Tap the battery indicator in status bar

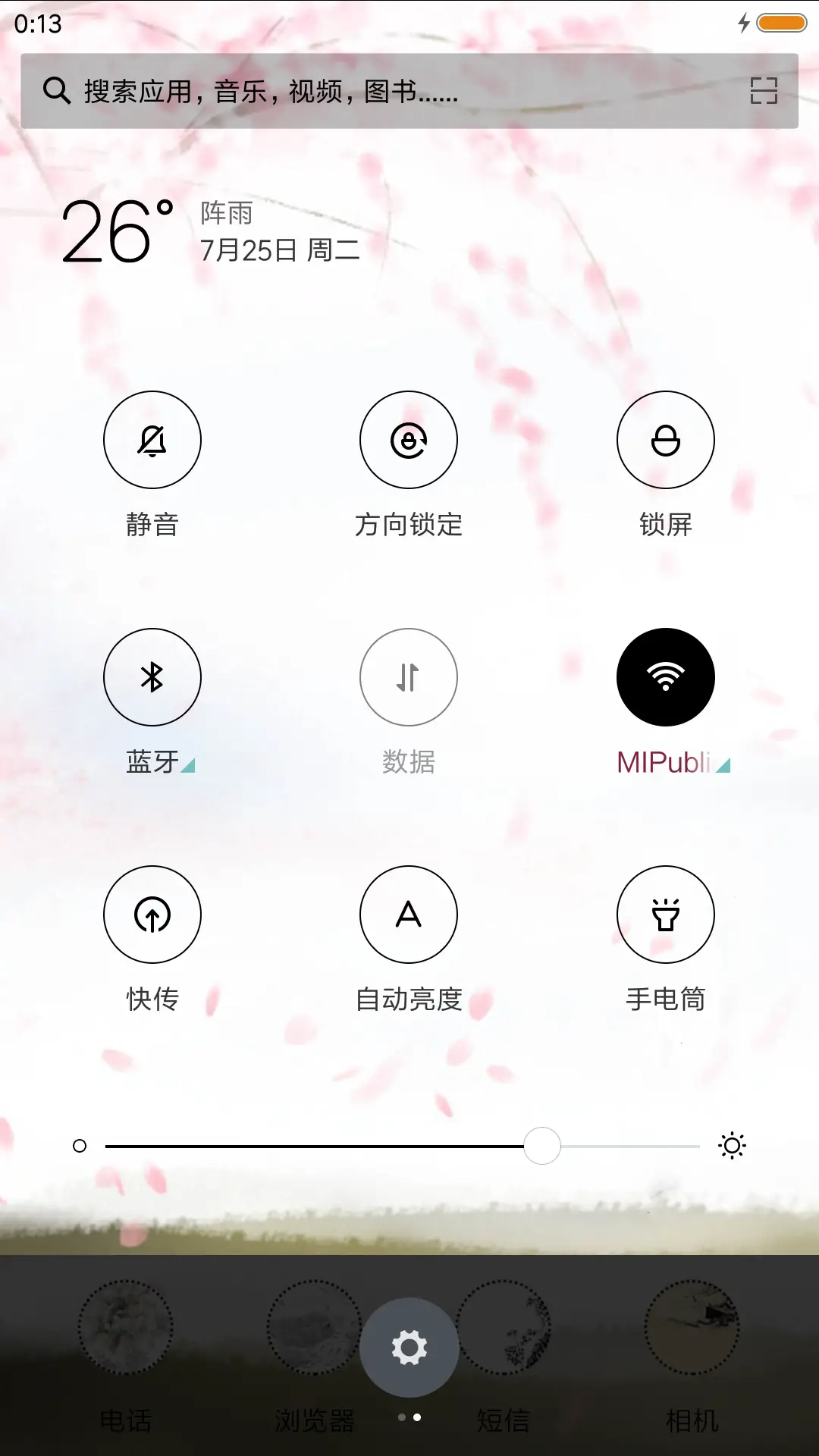click(x=783, y=23)
